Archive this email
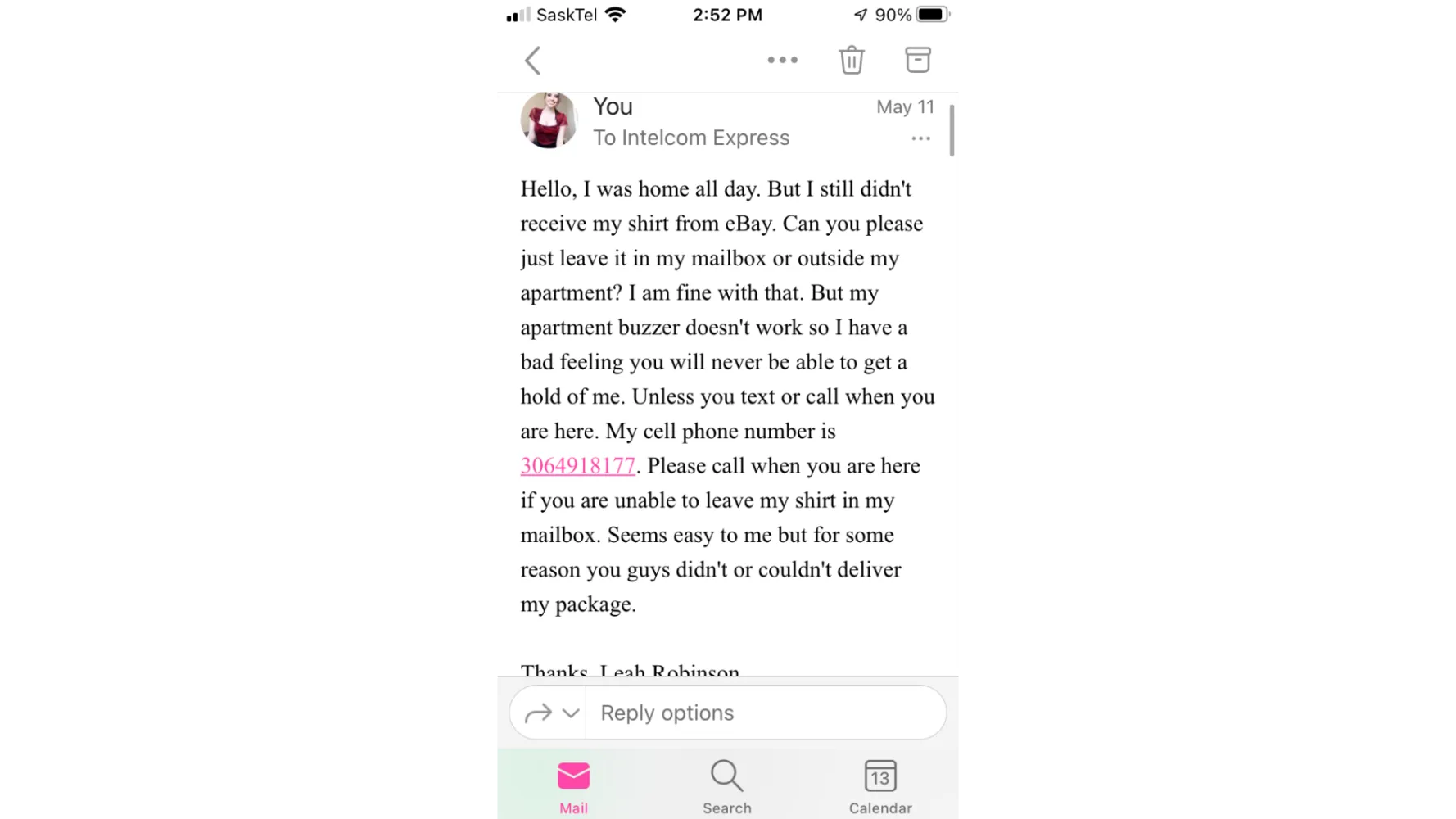Image resolution: width=1456 pixels, height=819 pixels. pyautogui.click(x=917, y=60)
